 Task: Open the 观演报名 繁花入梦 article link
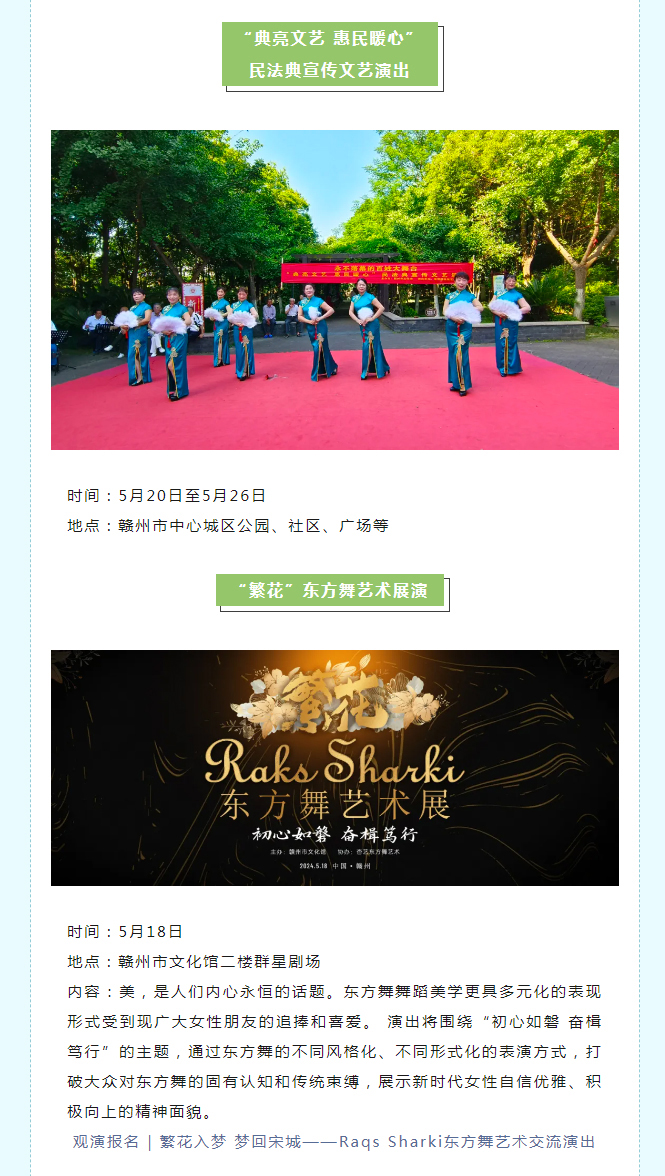point(334,1141)
